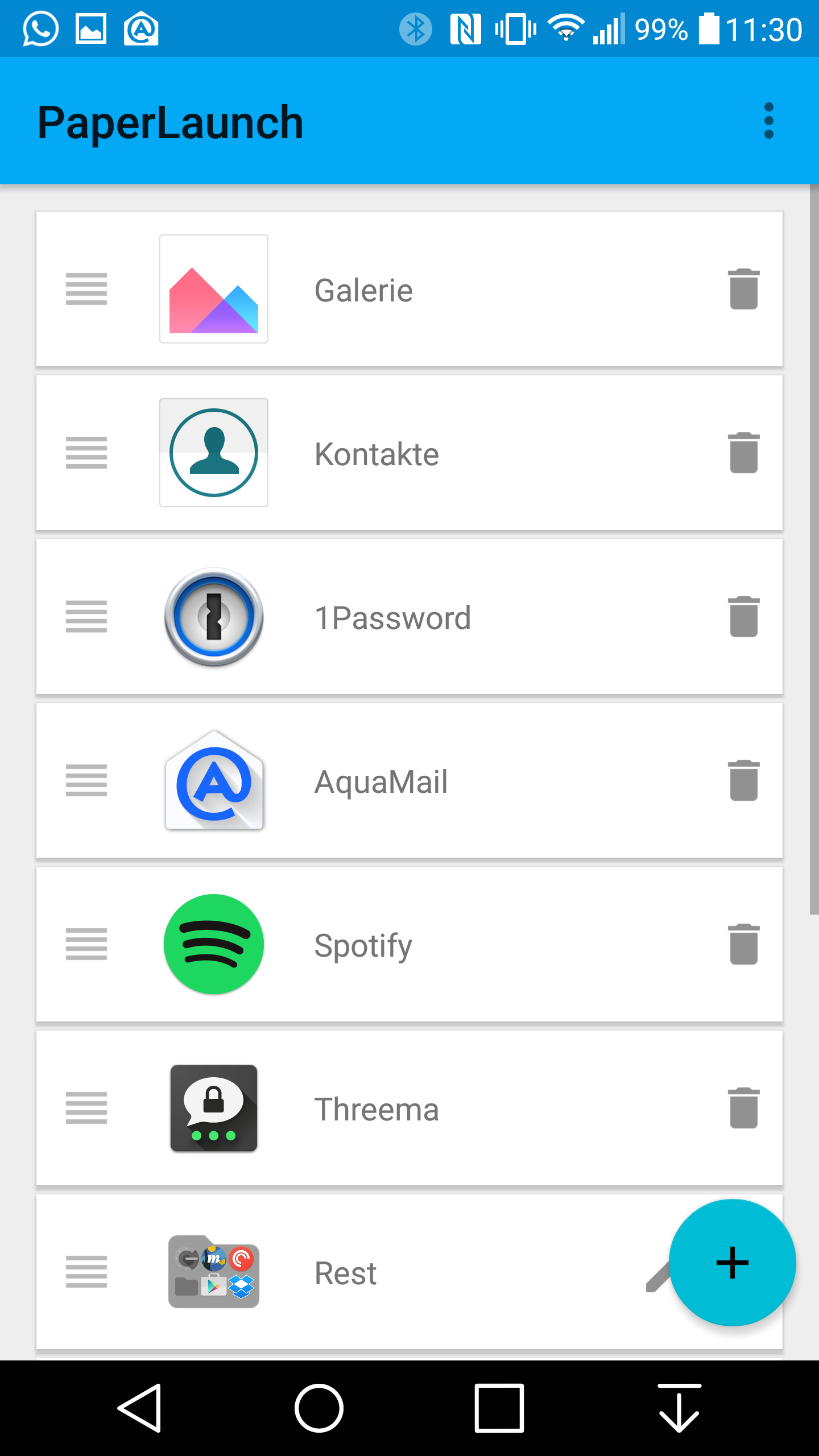This screenshot has width=819, height=1456.
Task: Tap the Spotify app icon
Action: click(214, 944)
